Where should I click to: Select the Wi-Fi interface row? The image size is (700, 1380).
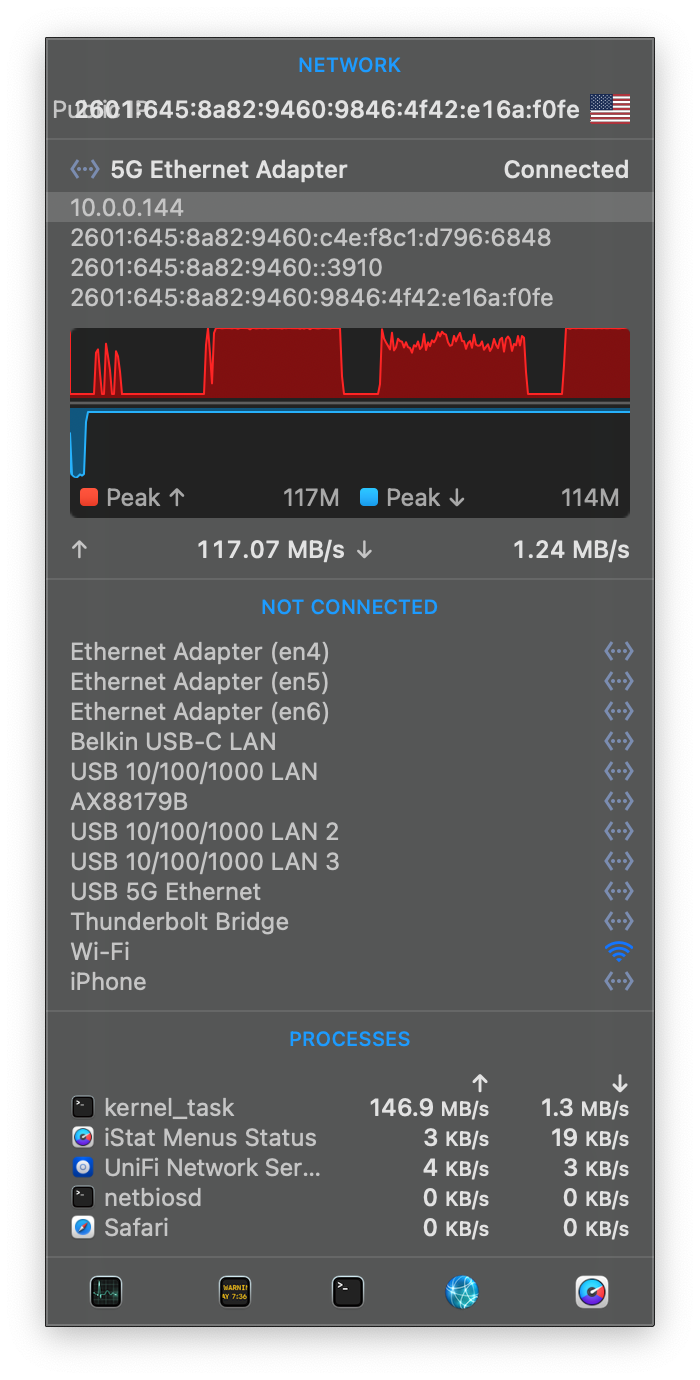click(x=349, y=952)
